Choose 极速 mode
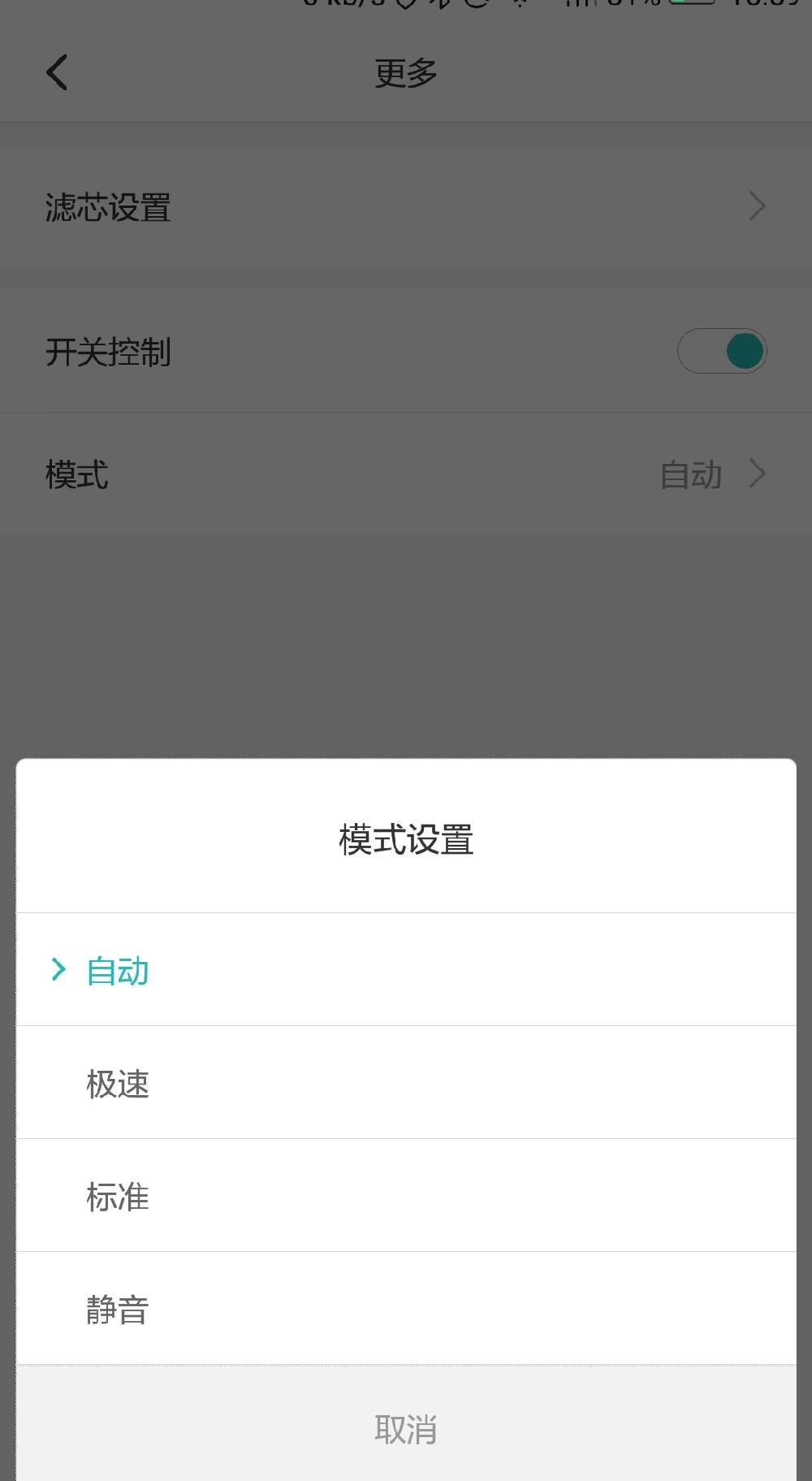 pos(118,1084)
